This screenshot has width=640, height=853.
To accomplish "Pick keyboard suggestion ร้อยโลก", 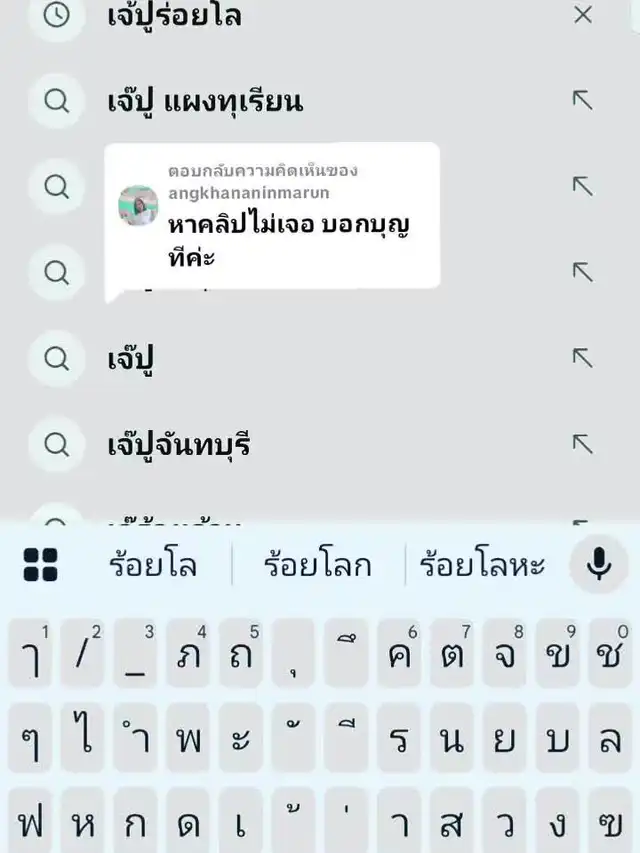I will (x=317, y=566).
